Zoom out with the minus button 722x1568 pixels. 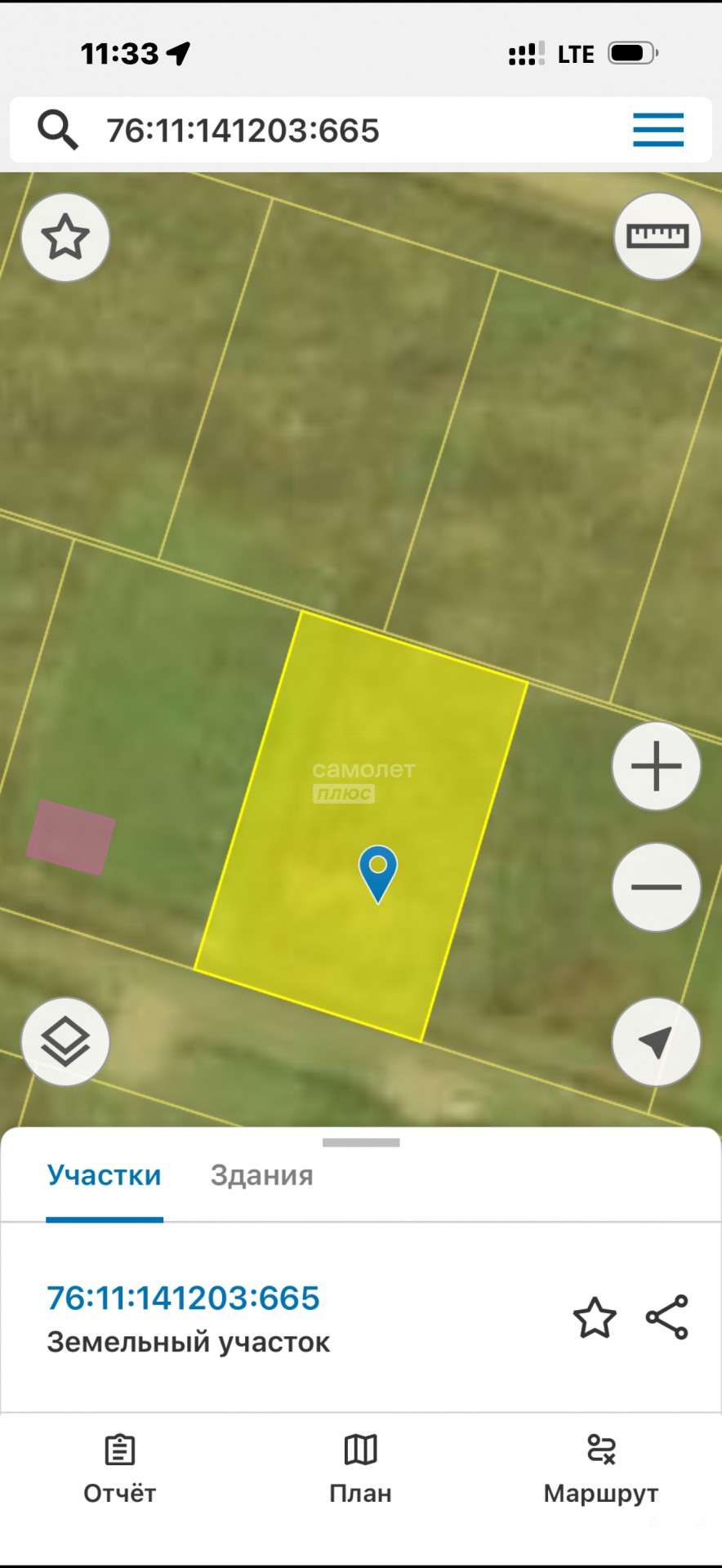pyautogui.click(x=657, y=887)
